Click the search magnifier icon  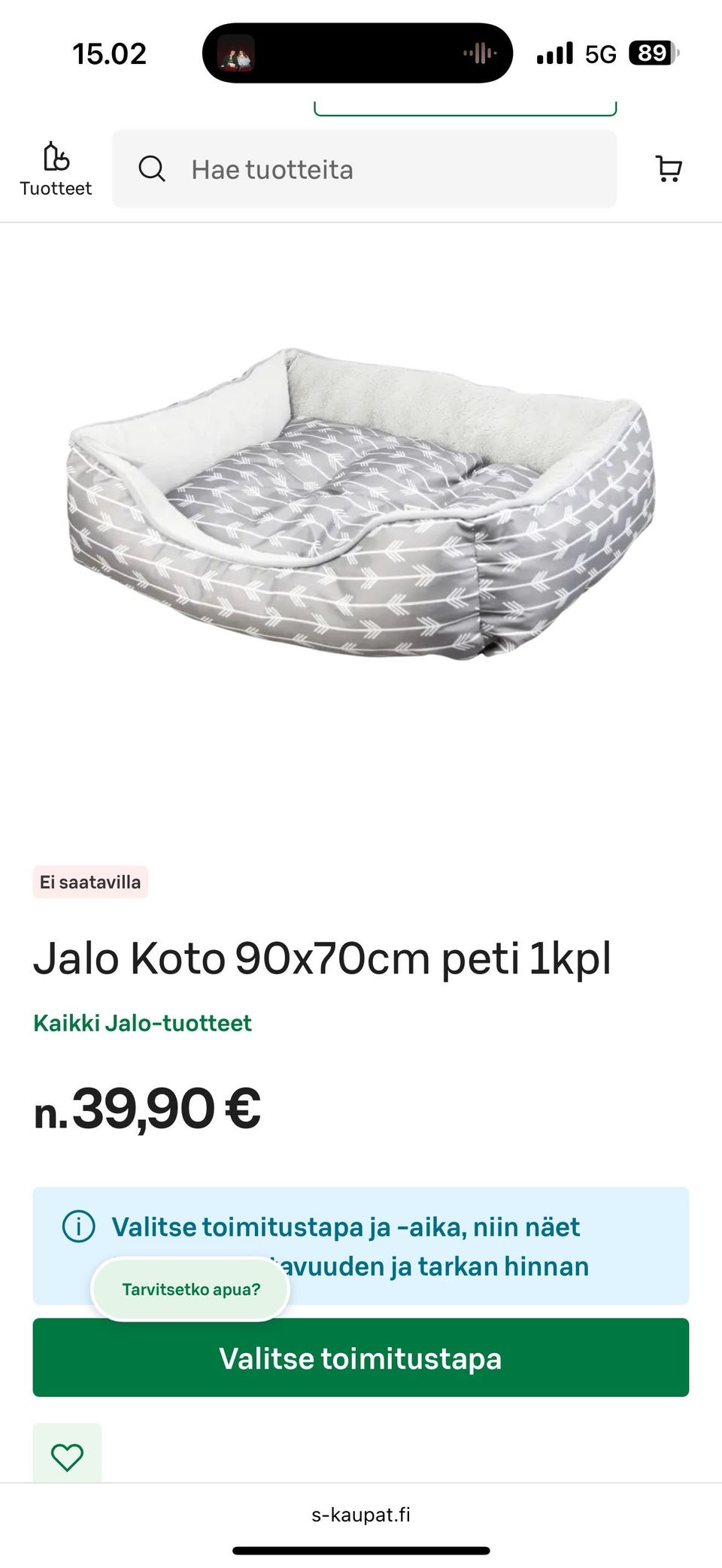[x=152, y=168]
